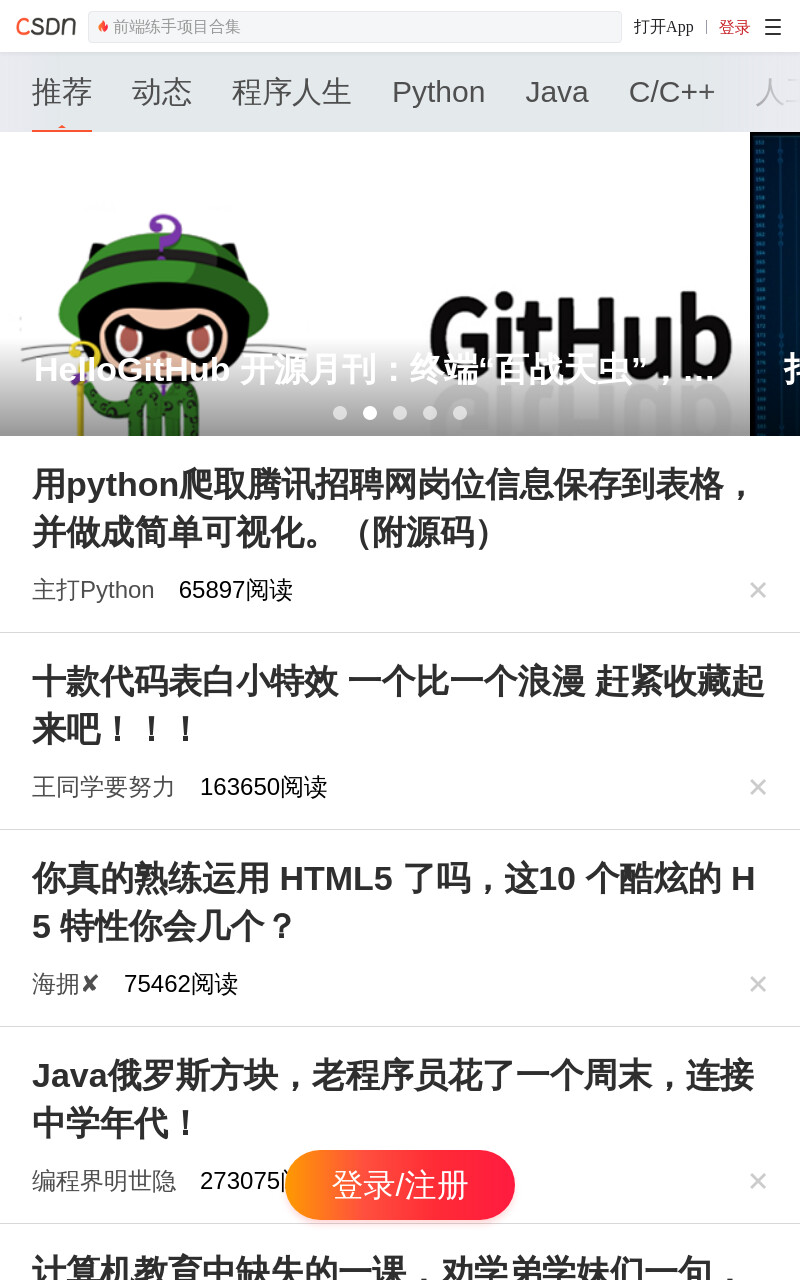Switch to the 程序人生 tab
Image resolution: width=800 pixels, height=1280 pixels.
pyautogui.click(x=292, y=92)
